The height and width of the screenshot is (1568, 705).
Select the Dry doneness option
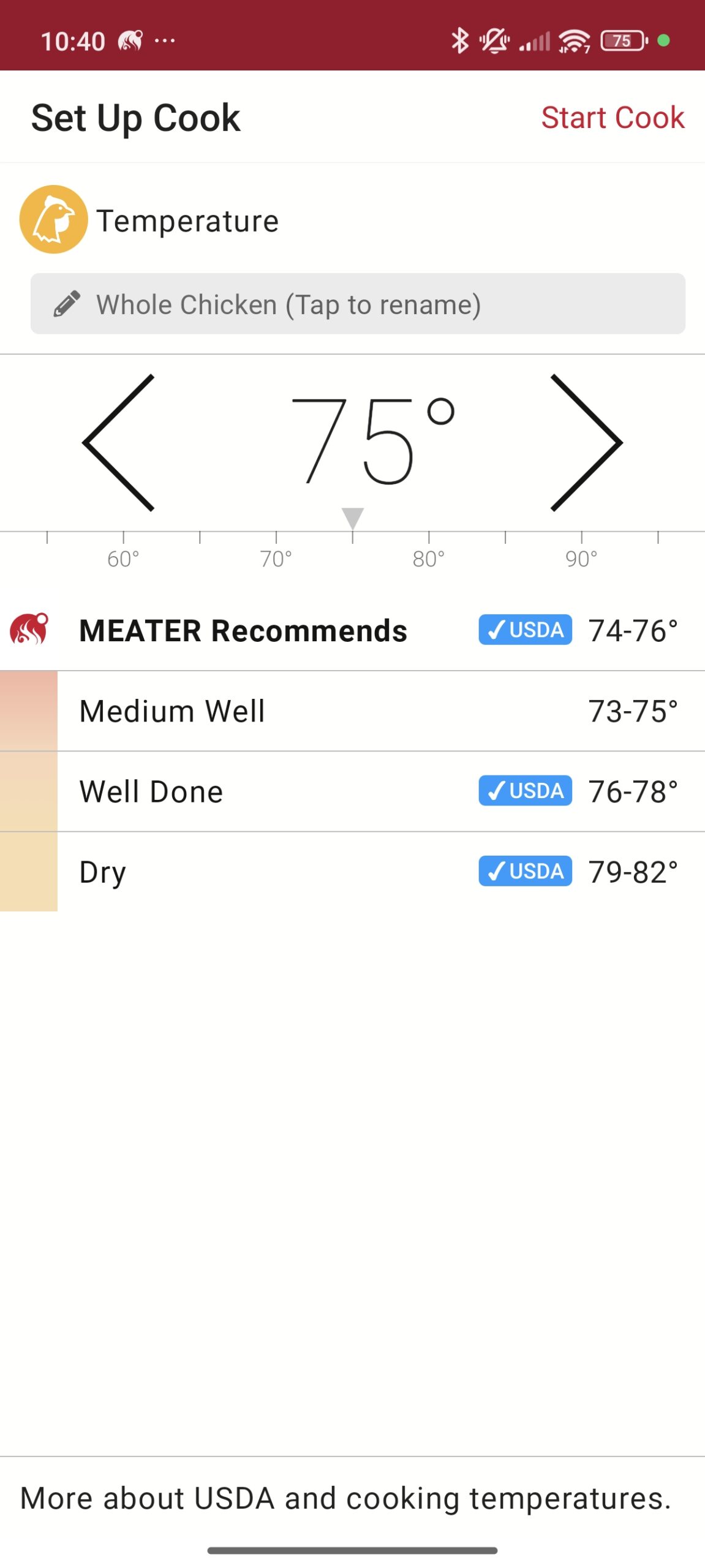point(352,872)
